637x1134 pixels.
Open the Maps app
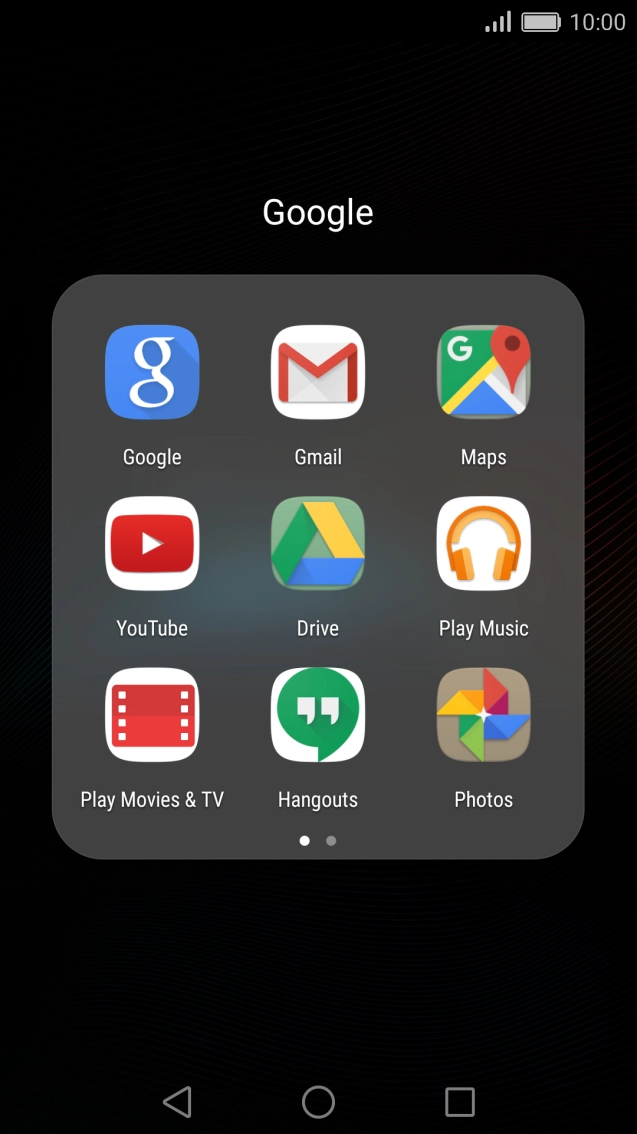pos(484,372)
